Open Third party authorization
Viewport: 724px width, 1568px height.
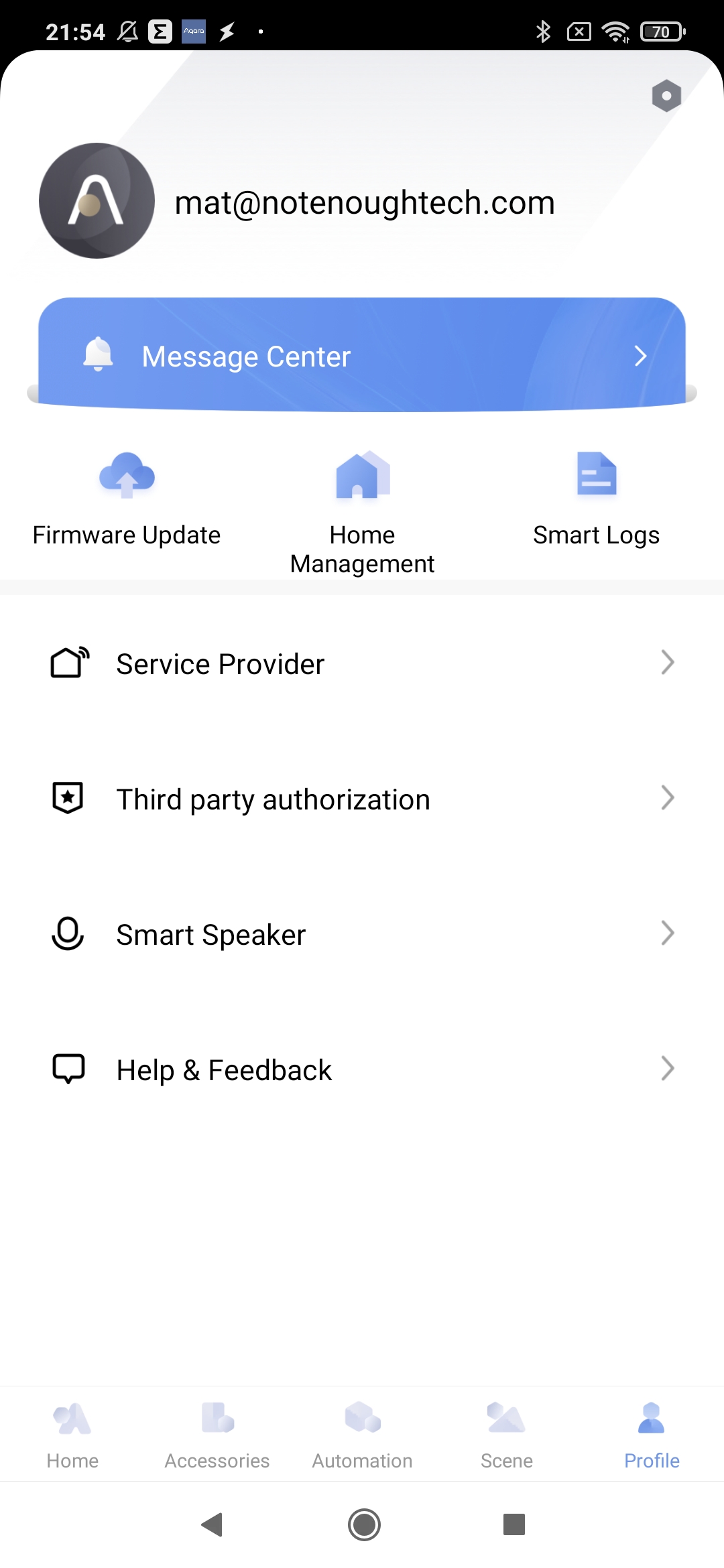tap(362, 799)
